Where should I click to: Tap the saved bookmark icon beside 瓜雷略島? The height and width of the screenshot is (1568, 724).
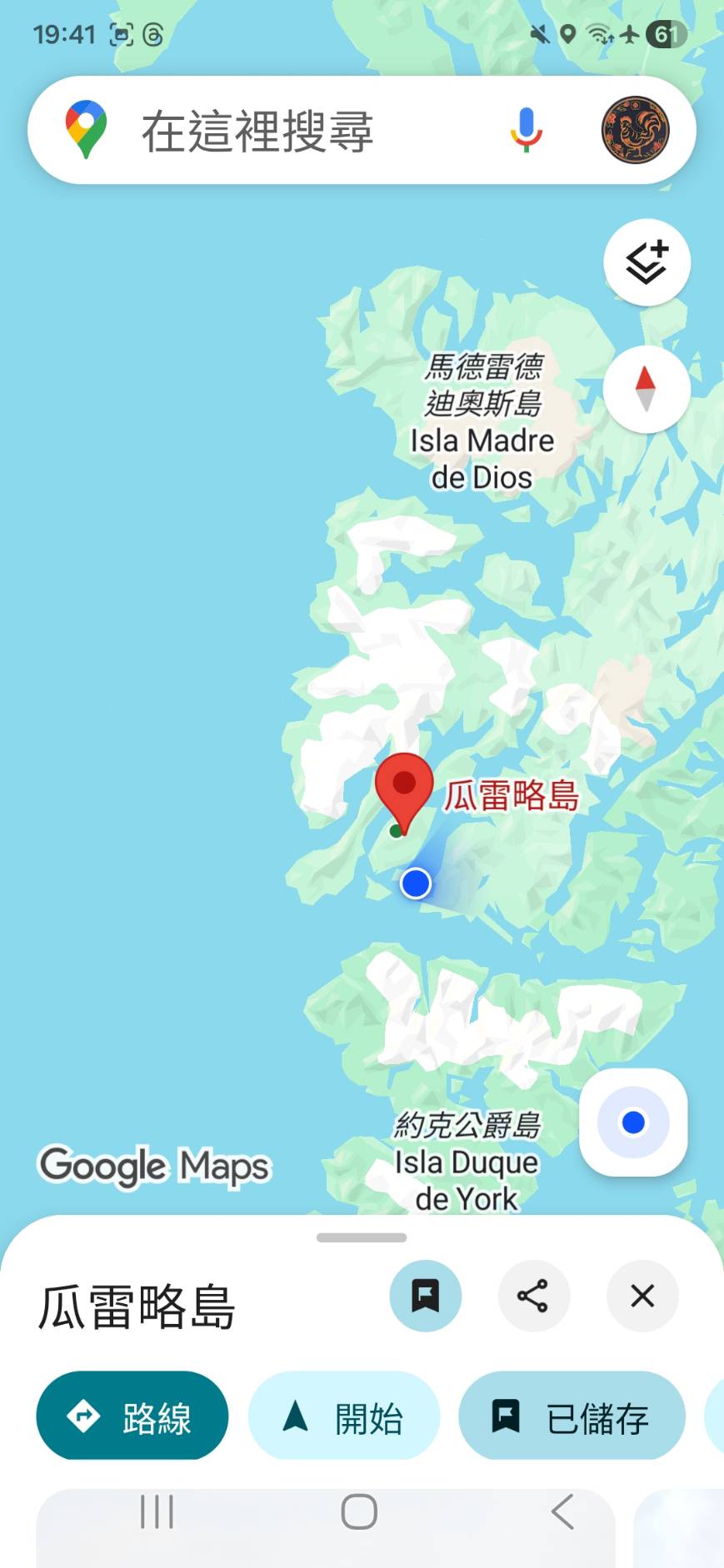[426, 1296]
